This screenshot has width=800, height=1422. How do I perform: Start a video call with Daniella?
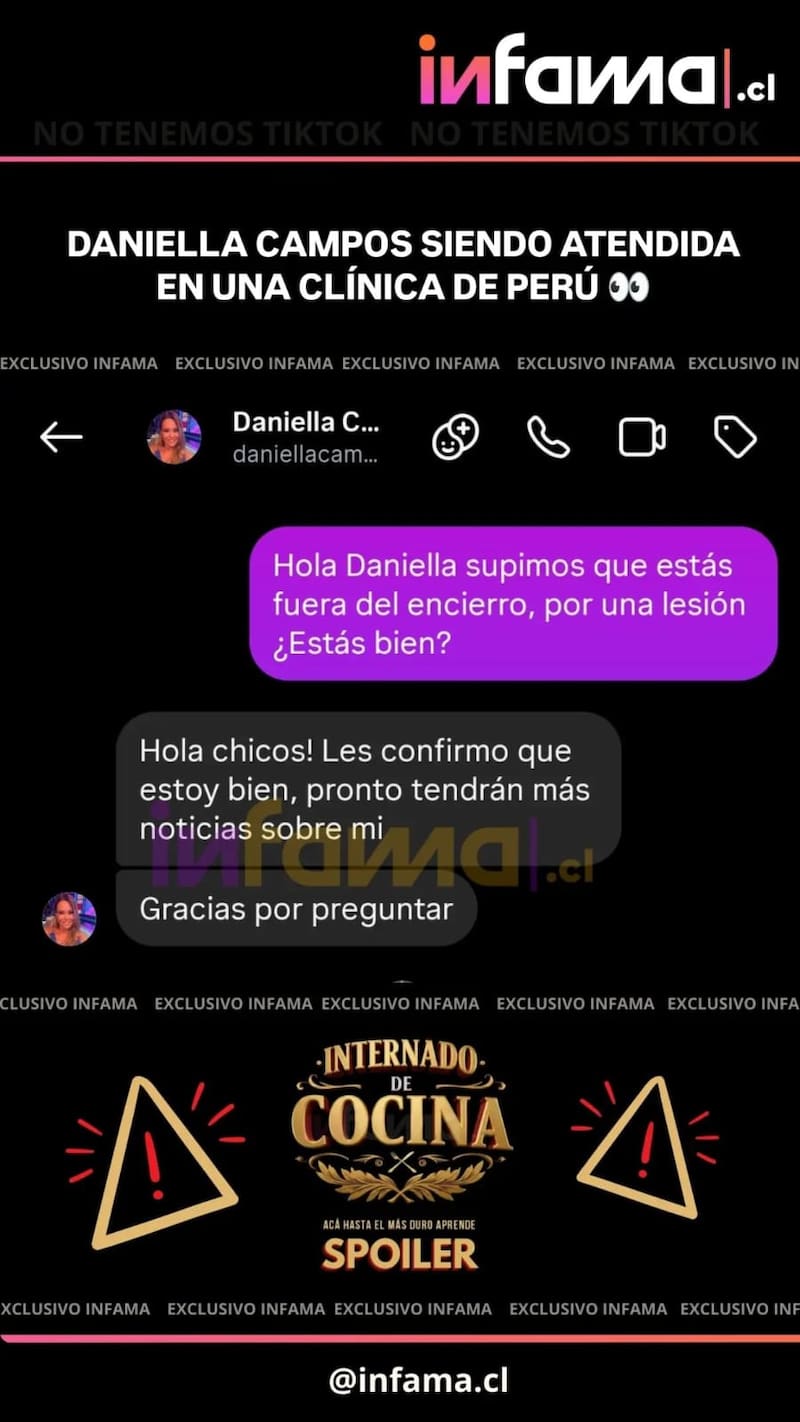tap(642, 436)
